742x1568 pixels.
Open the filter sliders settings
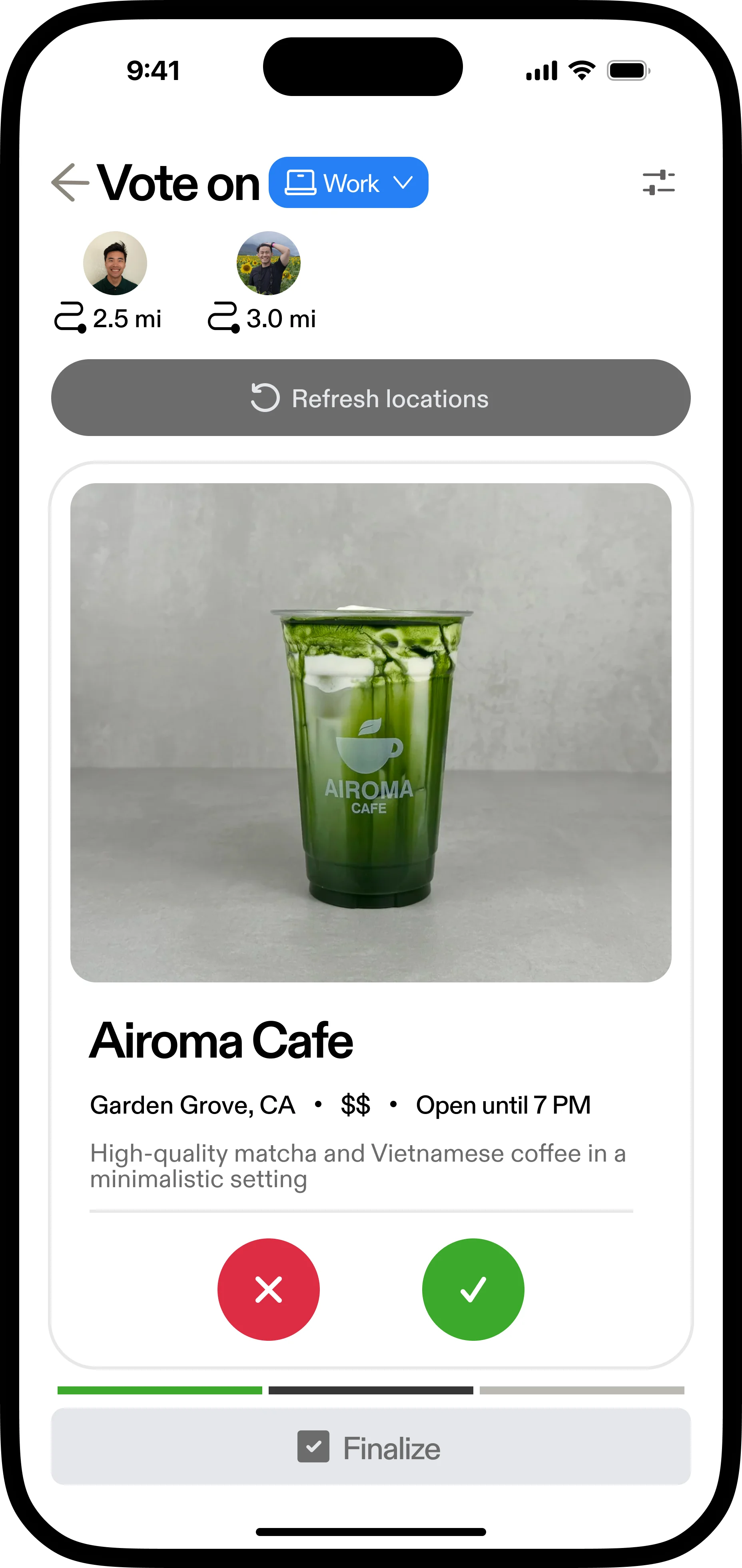click(x=659, y=182)
